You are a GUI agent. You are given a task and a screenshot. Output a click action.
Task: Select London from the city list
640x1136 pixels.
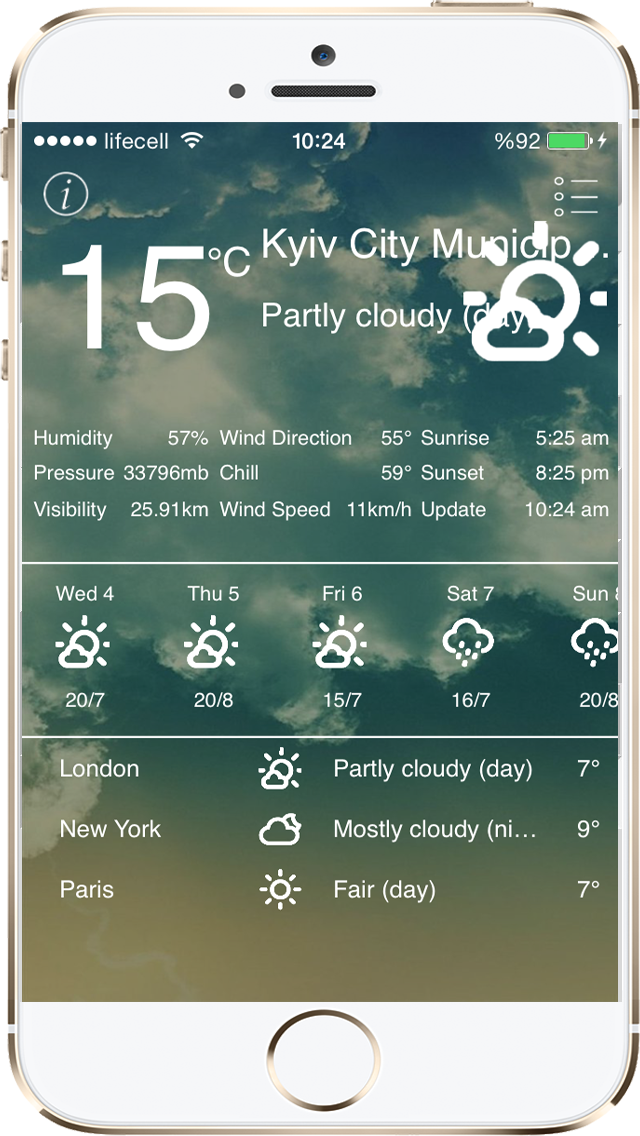point(99,769)
